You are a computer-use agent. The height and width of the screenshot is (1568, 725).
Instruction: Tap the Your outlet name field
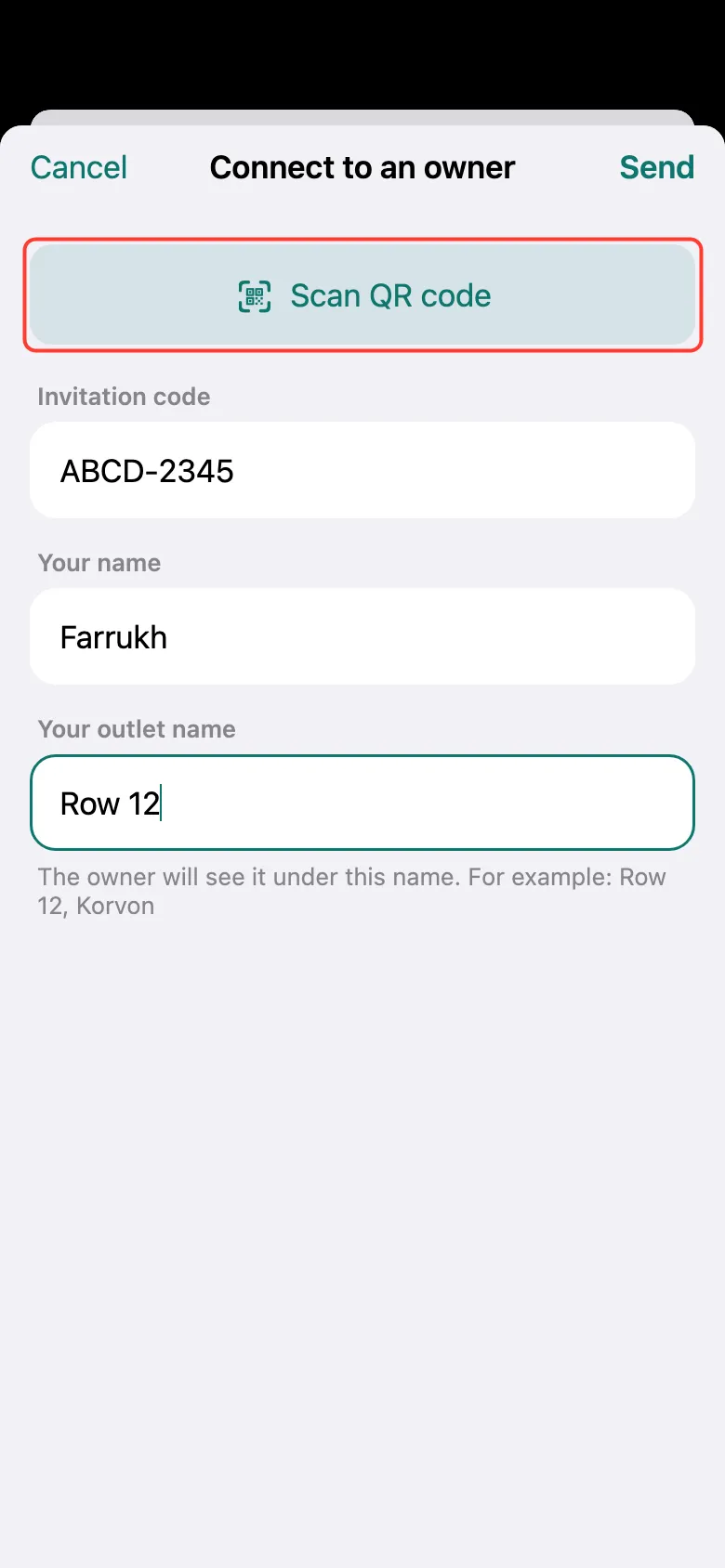coord(362,803)
